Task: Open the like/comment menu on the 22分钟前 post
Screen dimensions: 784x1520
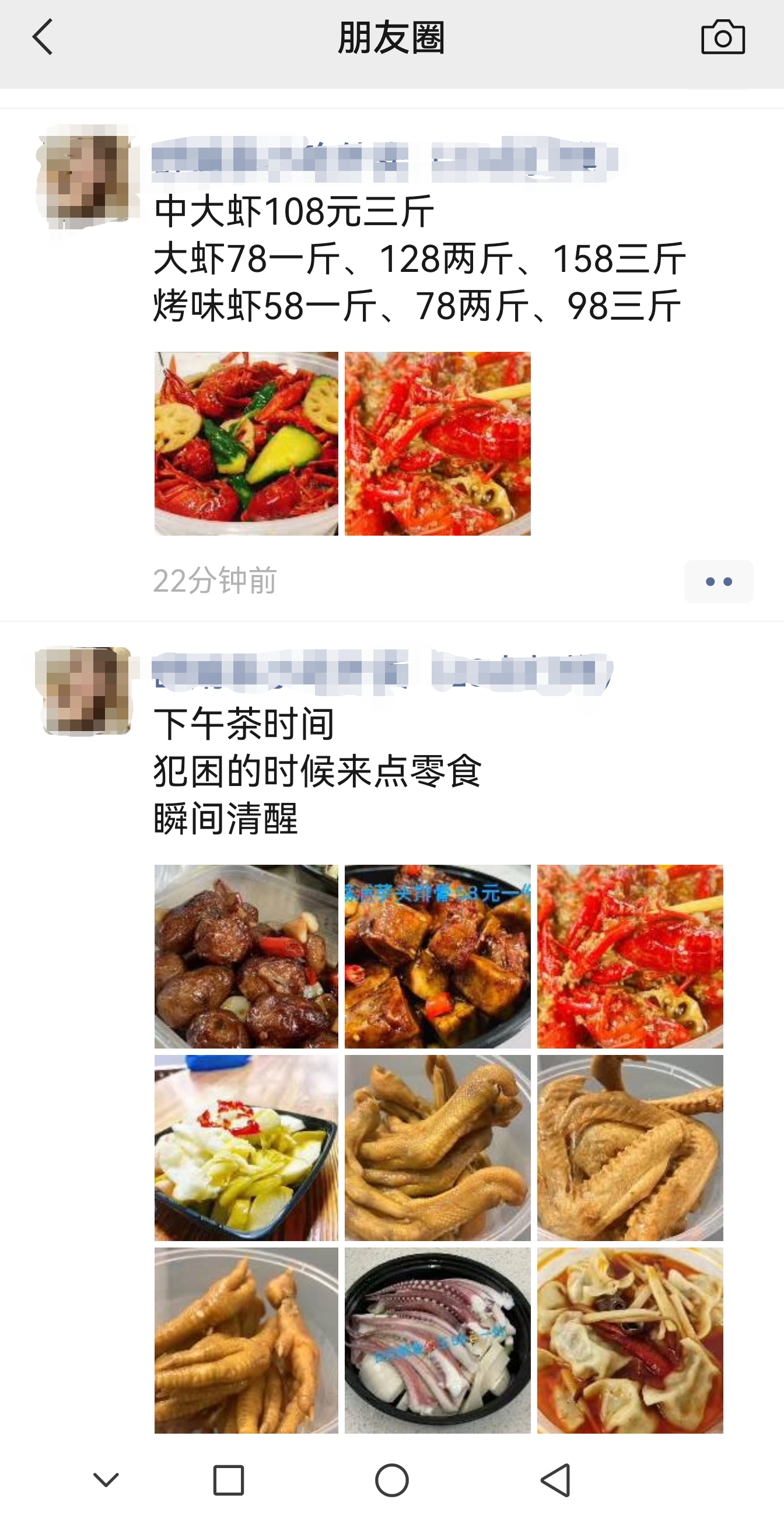Action: pyautogui.click(x=718, y=581)
